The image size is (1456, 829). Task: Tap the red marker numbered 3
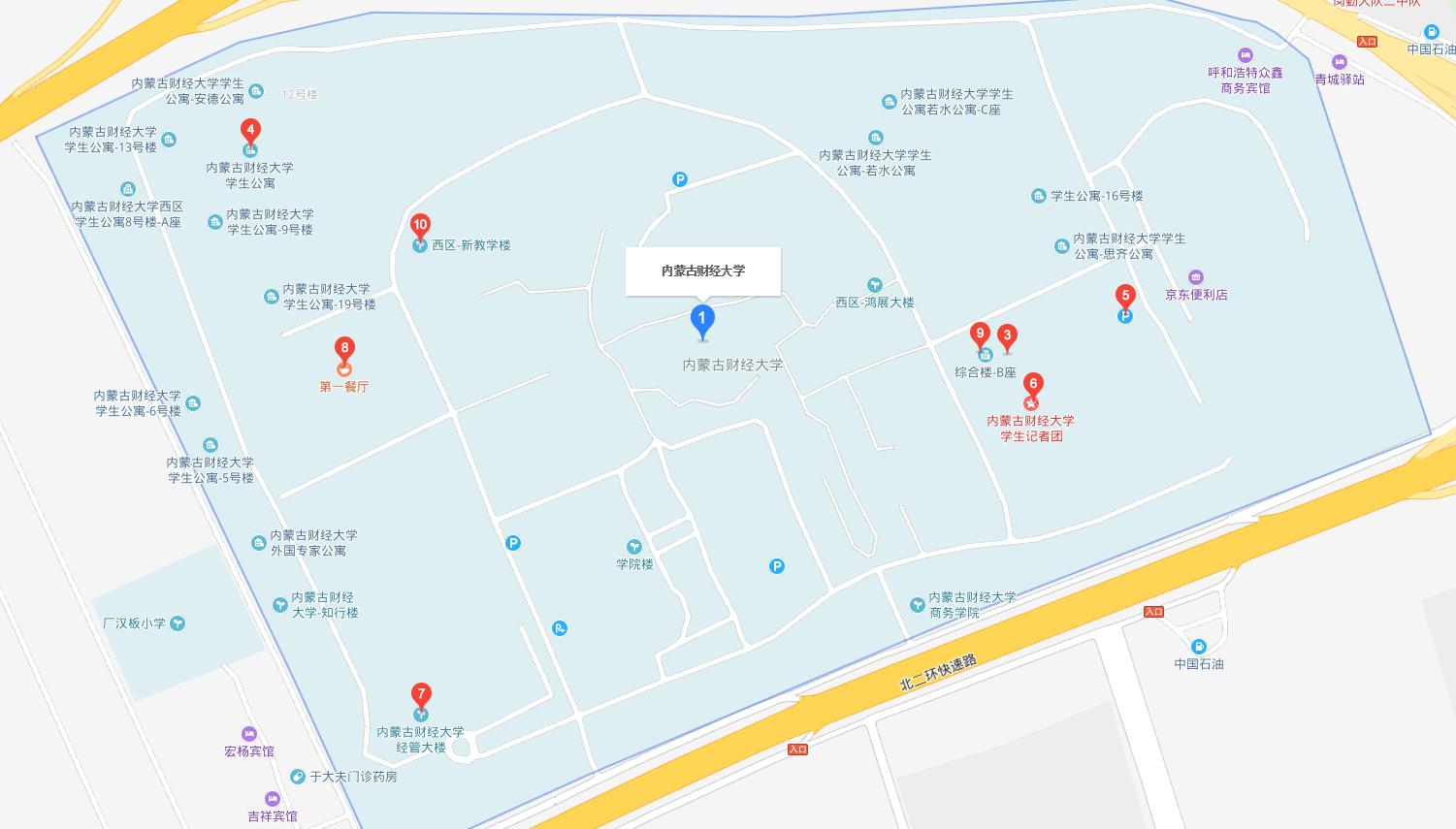[1008, 336]
